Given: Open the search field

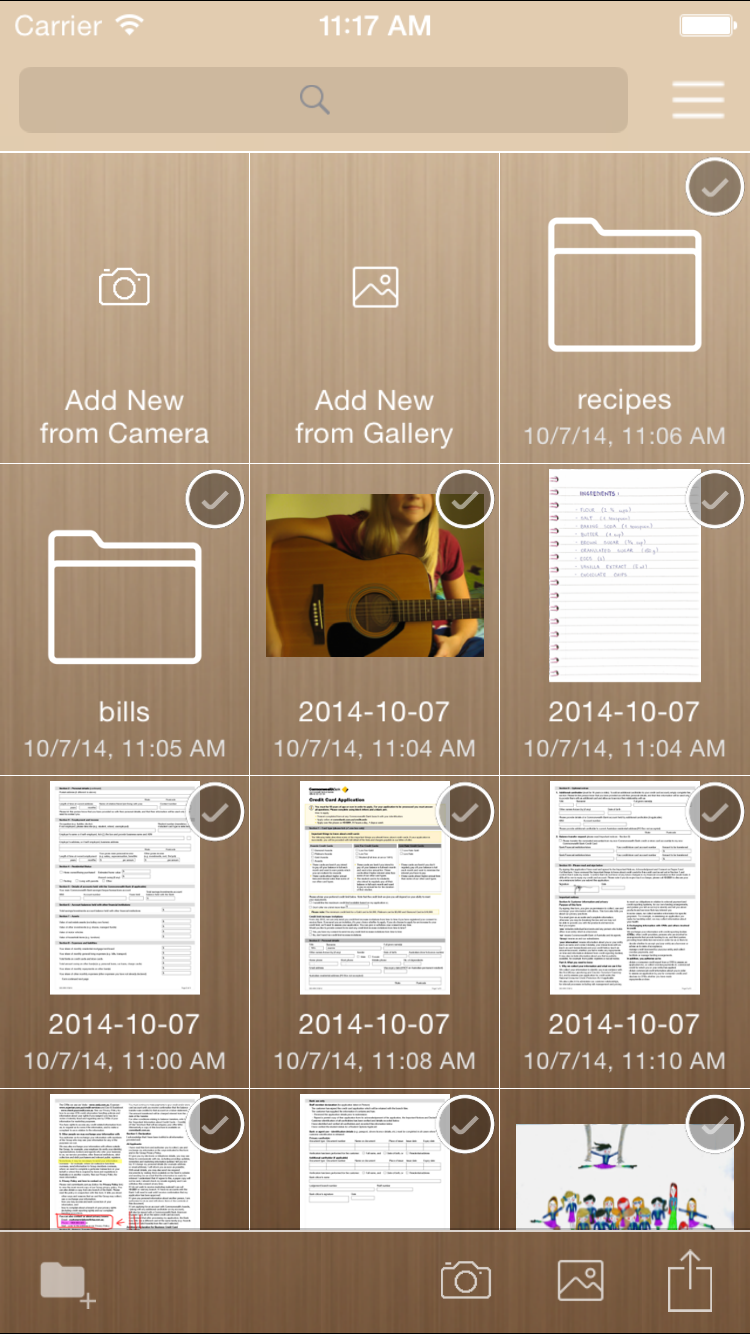Looking at the screenshot, I should point(323,100).
